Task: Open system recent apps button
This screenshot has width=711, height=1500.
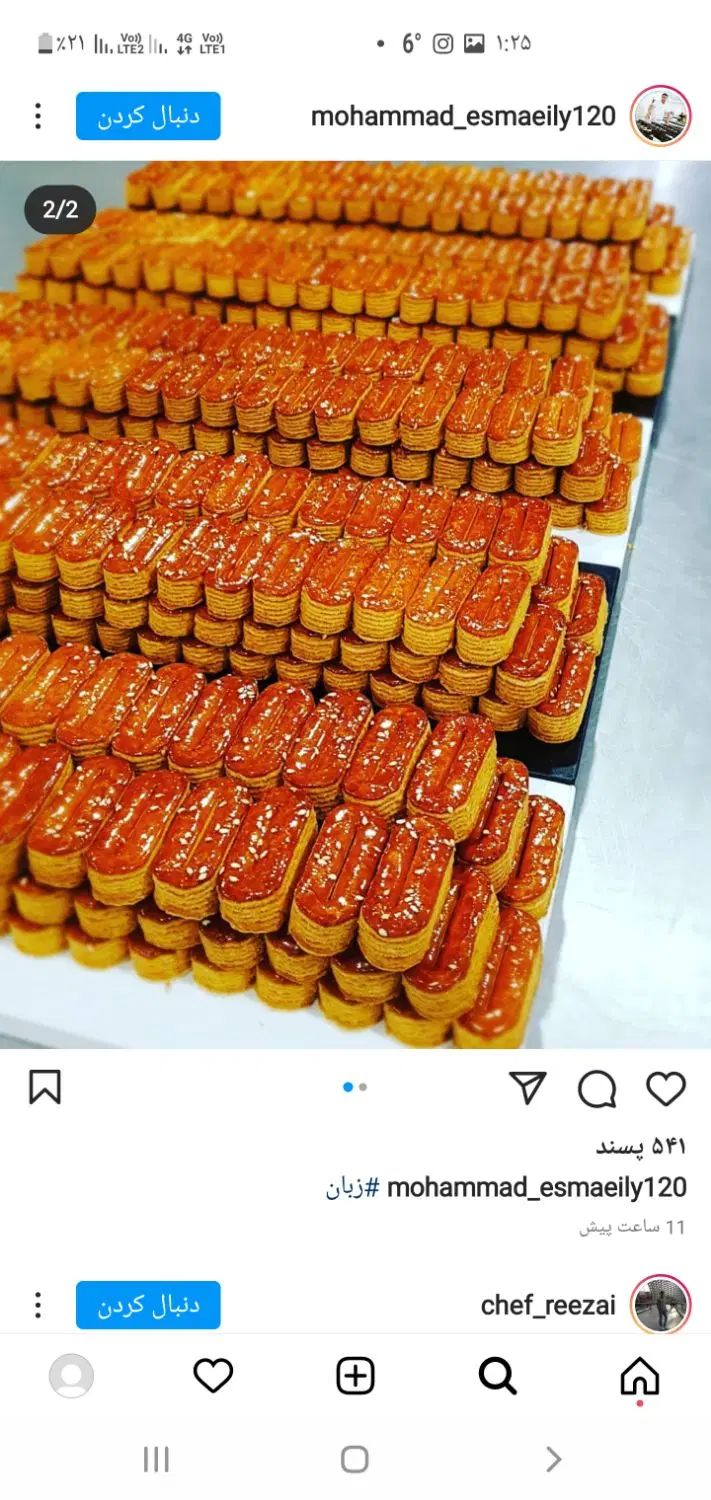Action: tap(156, 1459)
